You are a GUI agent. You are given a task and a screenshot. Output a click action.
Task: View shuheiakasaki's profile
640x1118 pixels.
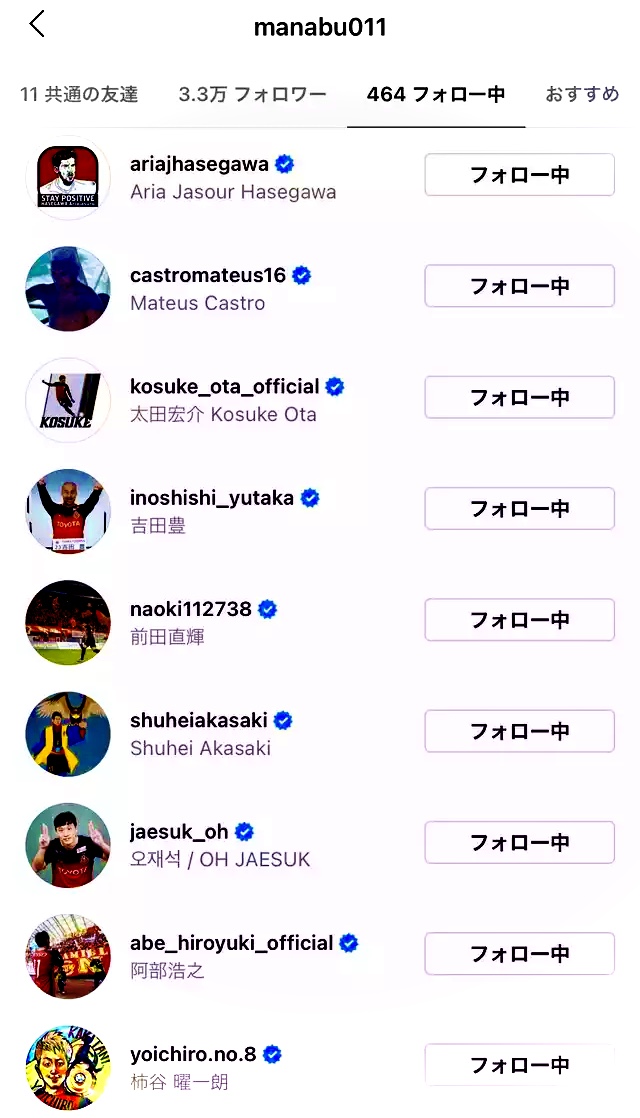199,720
